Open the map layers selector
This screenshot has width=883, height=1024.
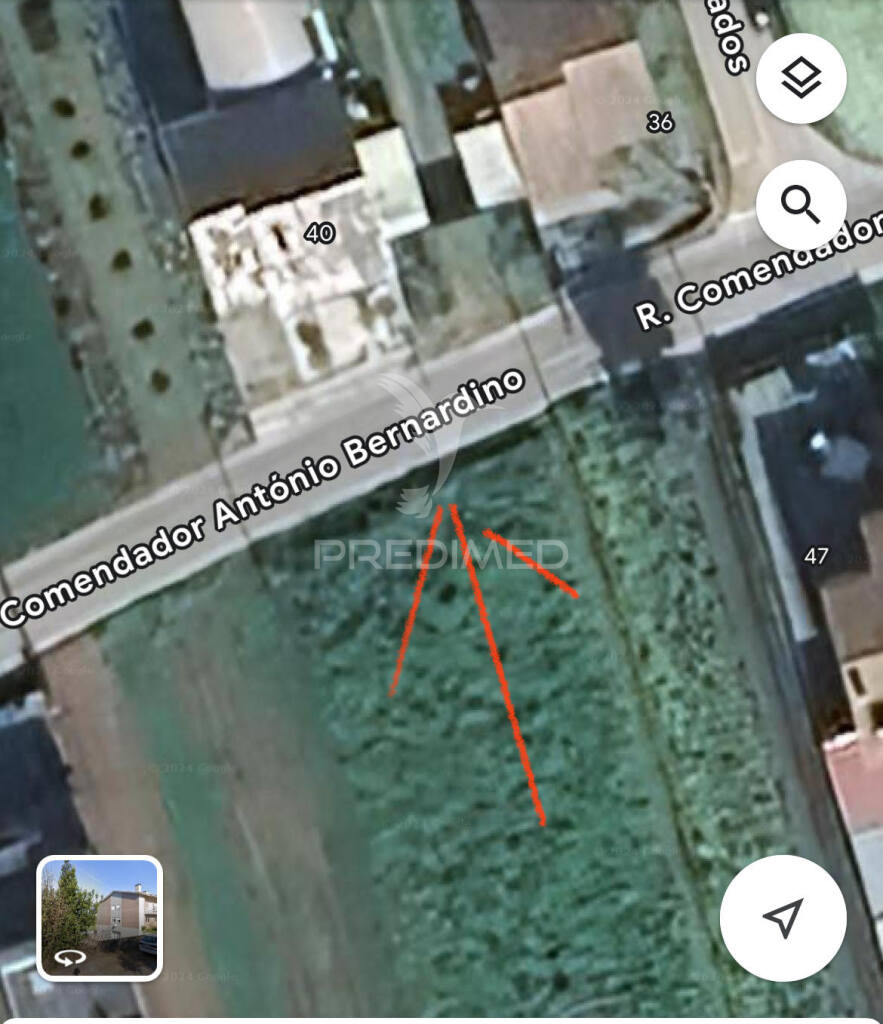coord(801,78)
